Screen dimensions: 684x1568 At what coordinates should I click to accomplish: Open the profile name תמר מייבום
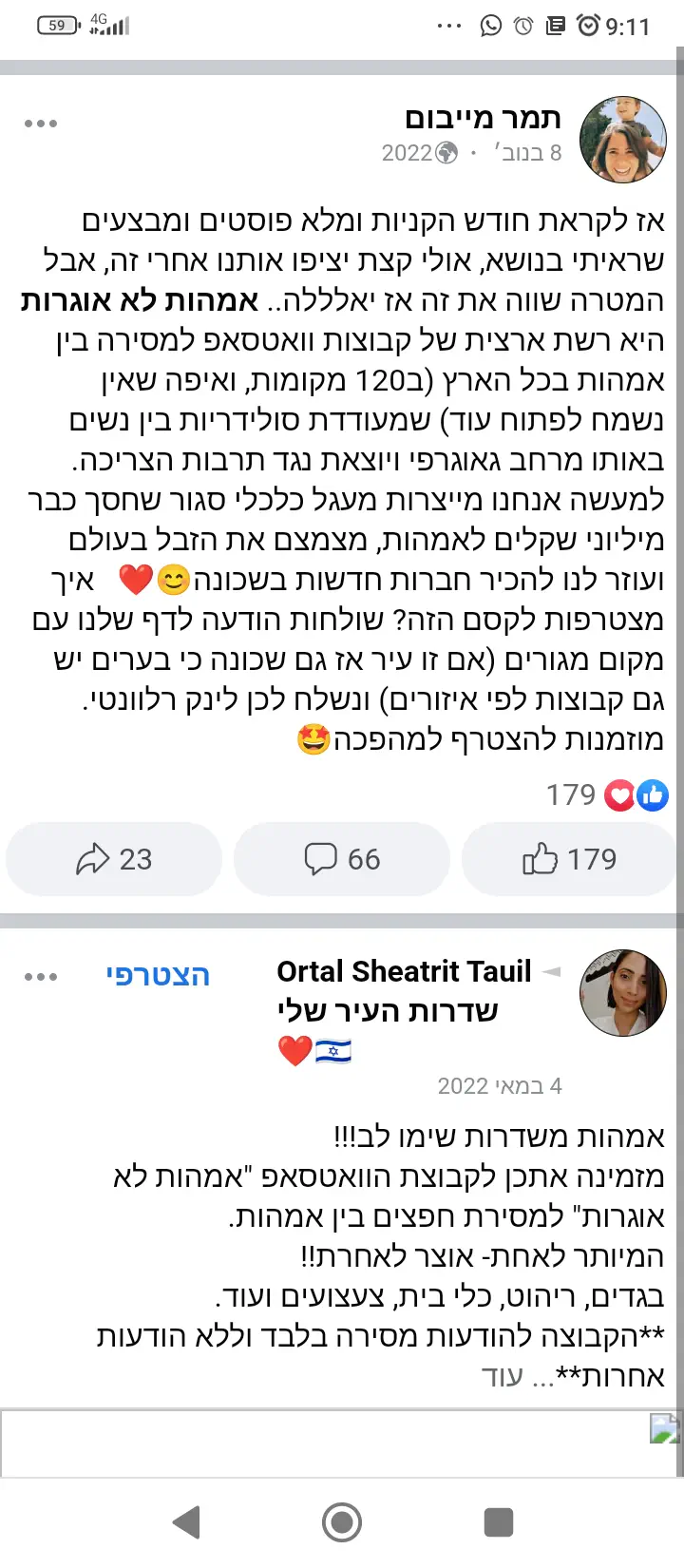point(483,118)
